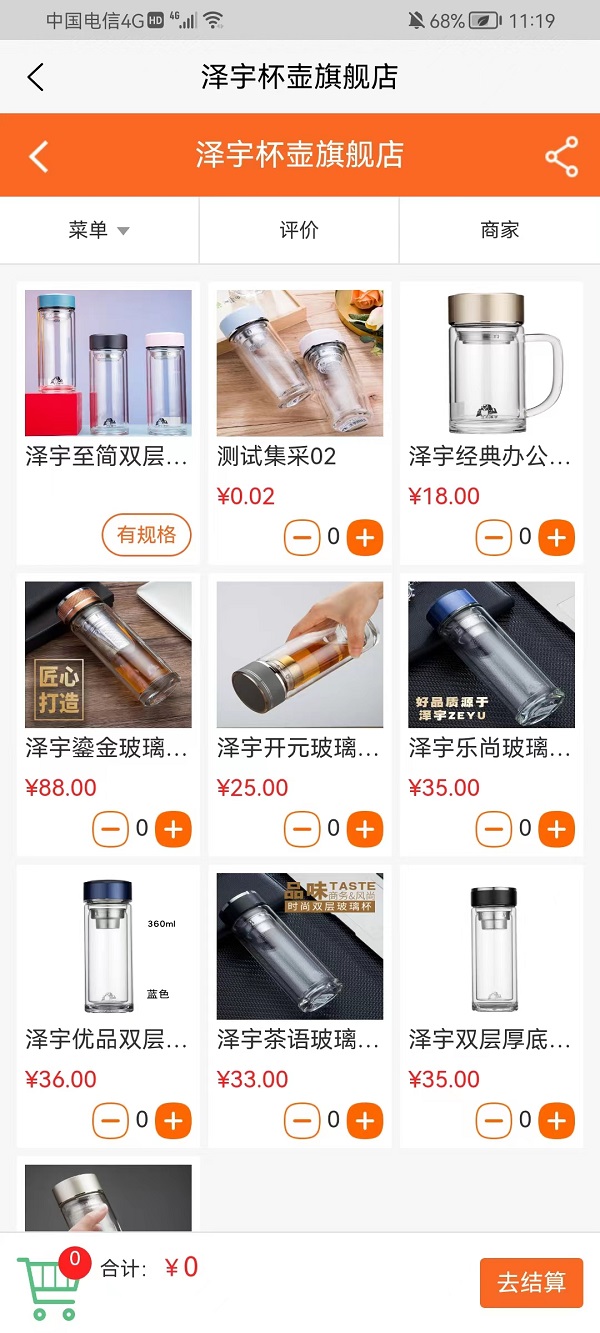Open the 泽宇开元玻璃 product image

coord(299,654)
